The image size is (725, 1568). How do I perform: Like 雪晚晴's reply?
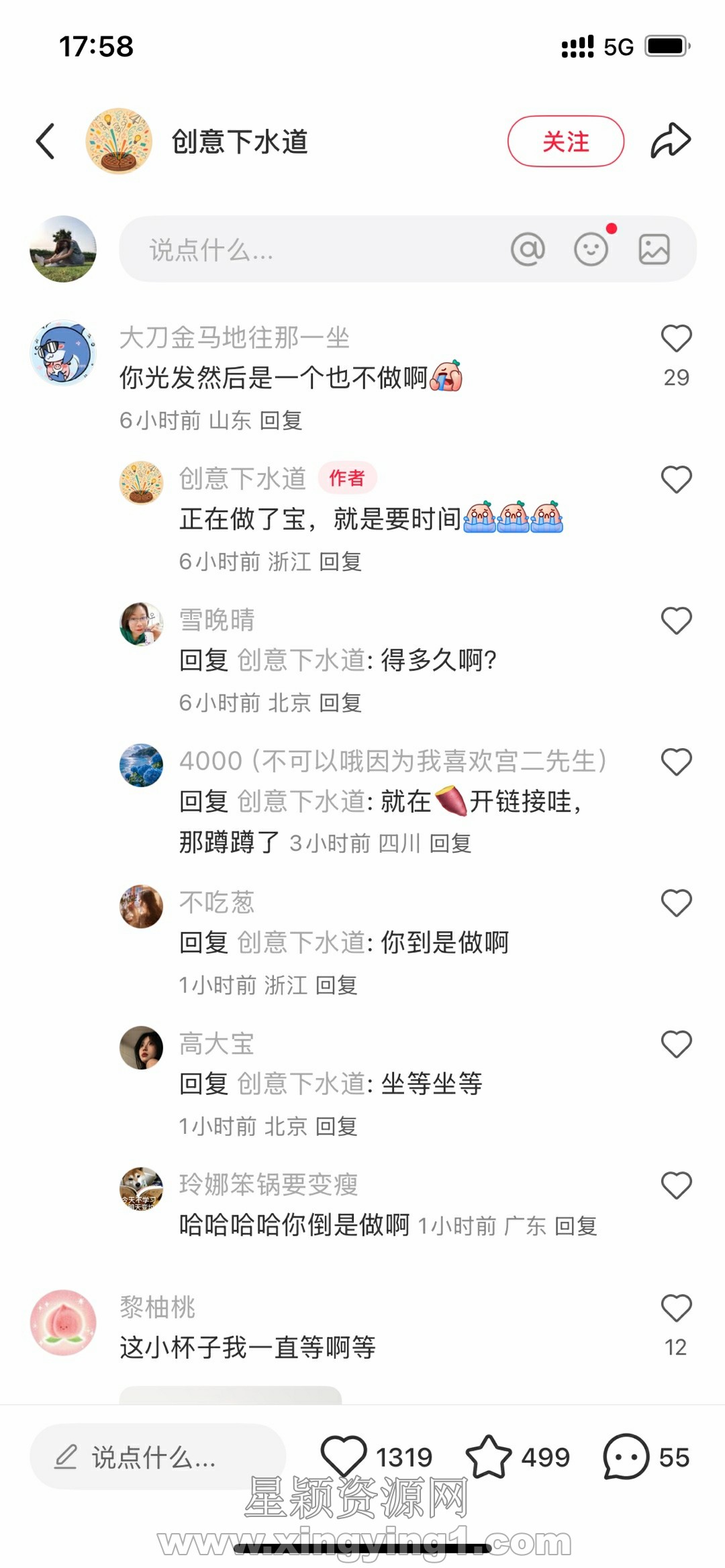tap(676, 621)
